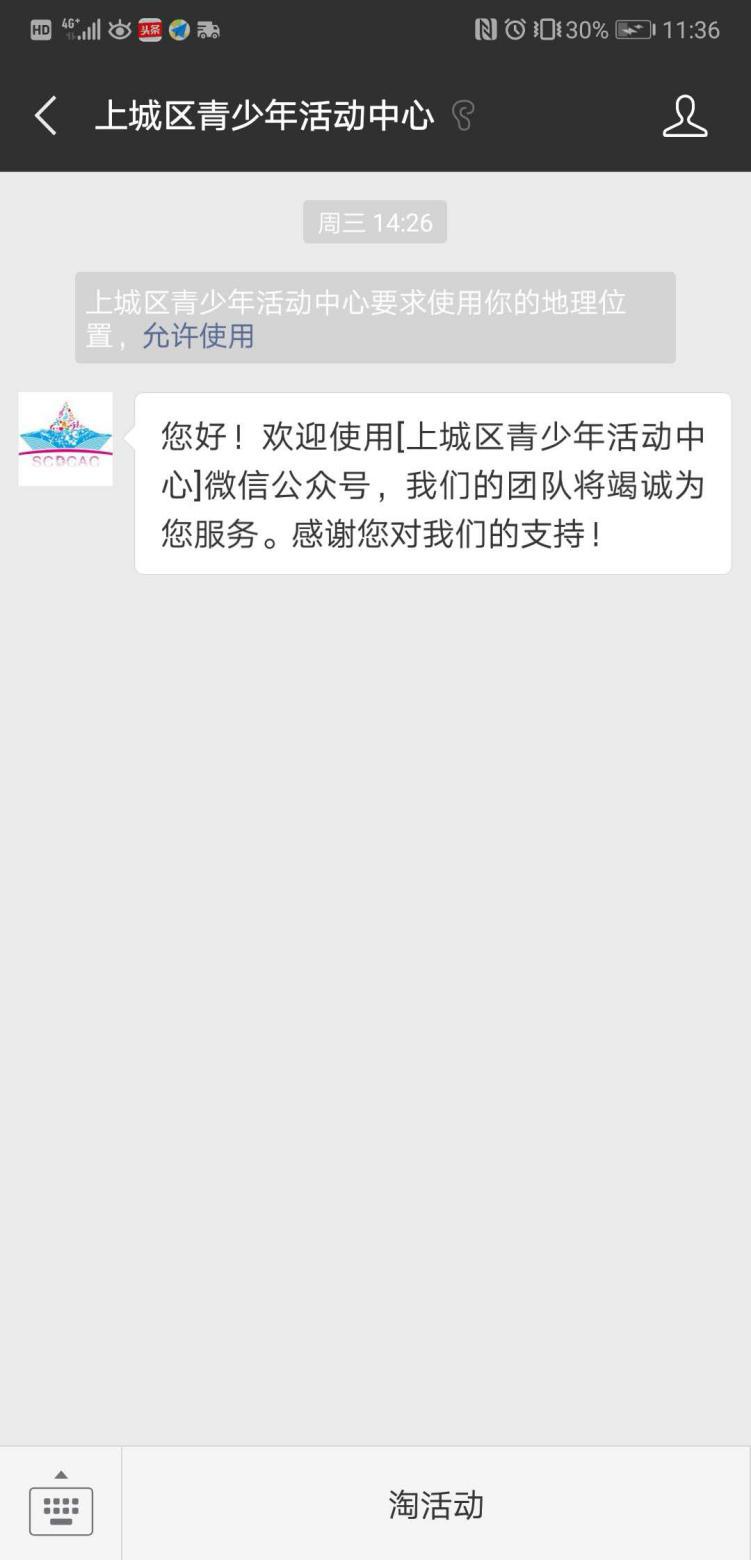Tap the 允许使用 permission link
This screenshot has height=1560, width=751.
[x=197, y=337]
